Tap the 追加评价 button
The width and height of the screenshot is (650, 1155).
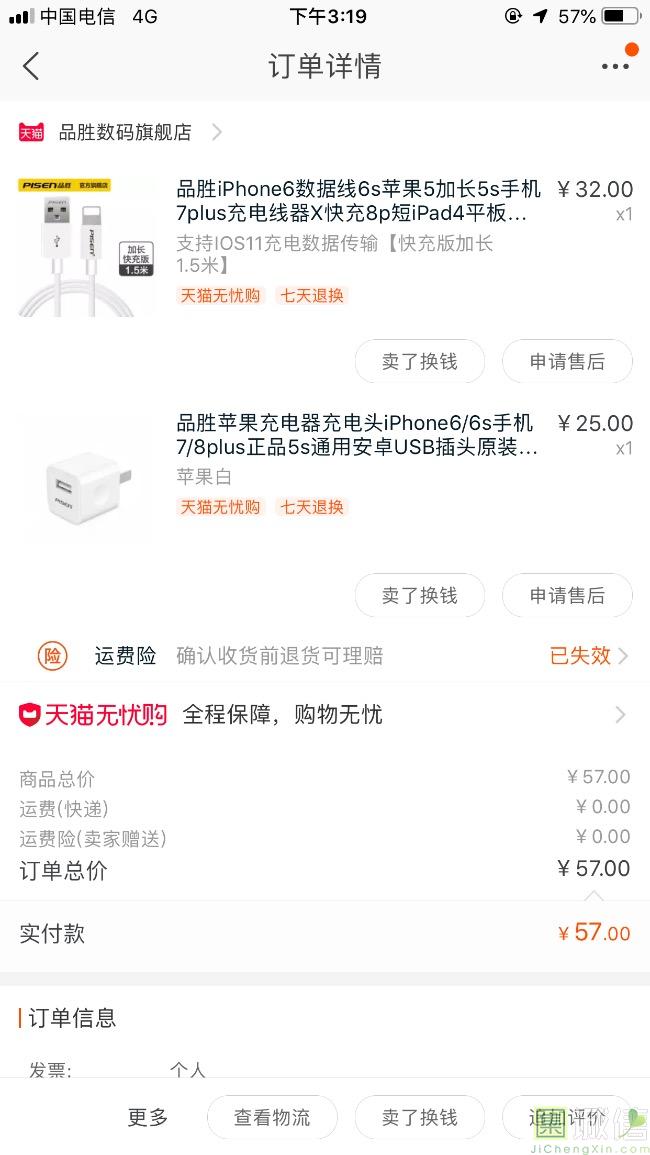(567, 1117)
